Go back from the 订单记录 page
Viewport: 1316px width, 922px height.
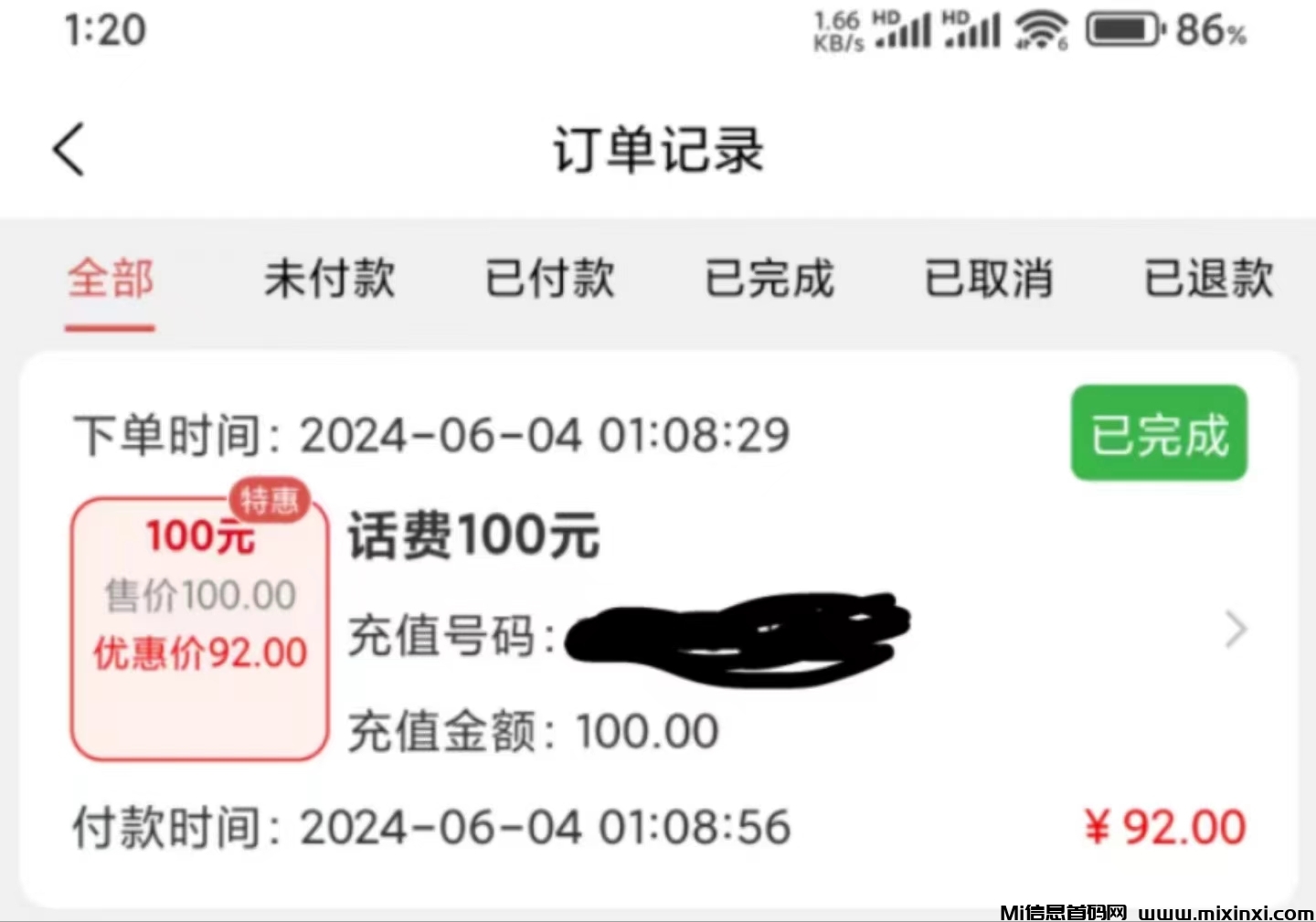[x=69, y=150]
